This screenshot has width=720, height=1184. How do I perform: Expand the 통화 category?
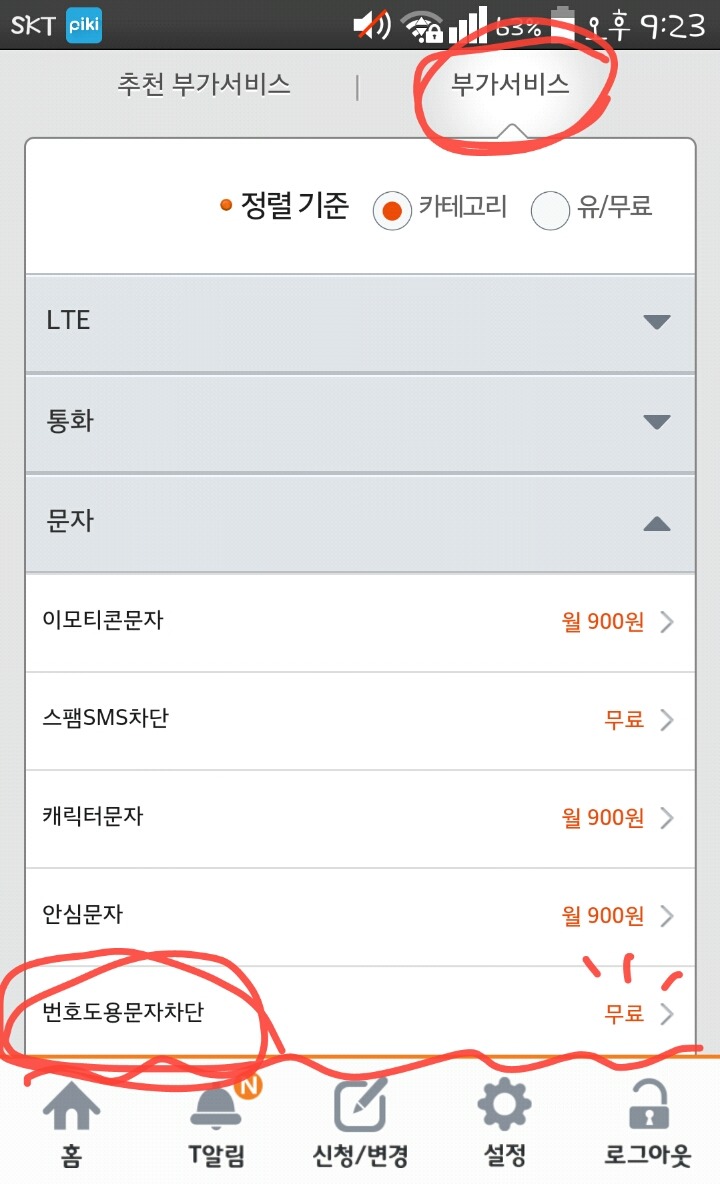(x=360, y=421)
